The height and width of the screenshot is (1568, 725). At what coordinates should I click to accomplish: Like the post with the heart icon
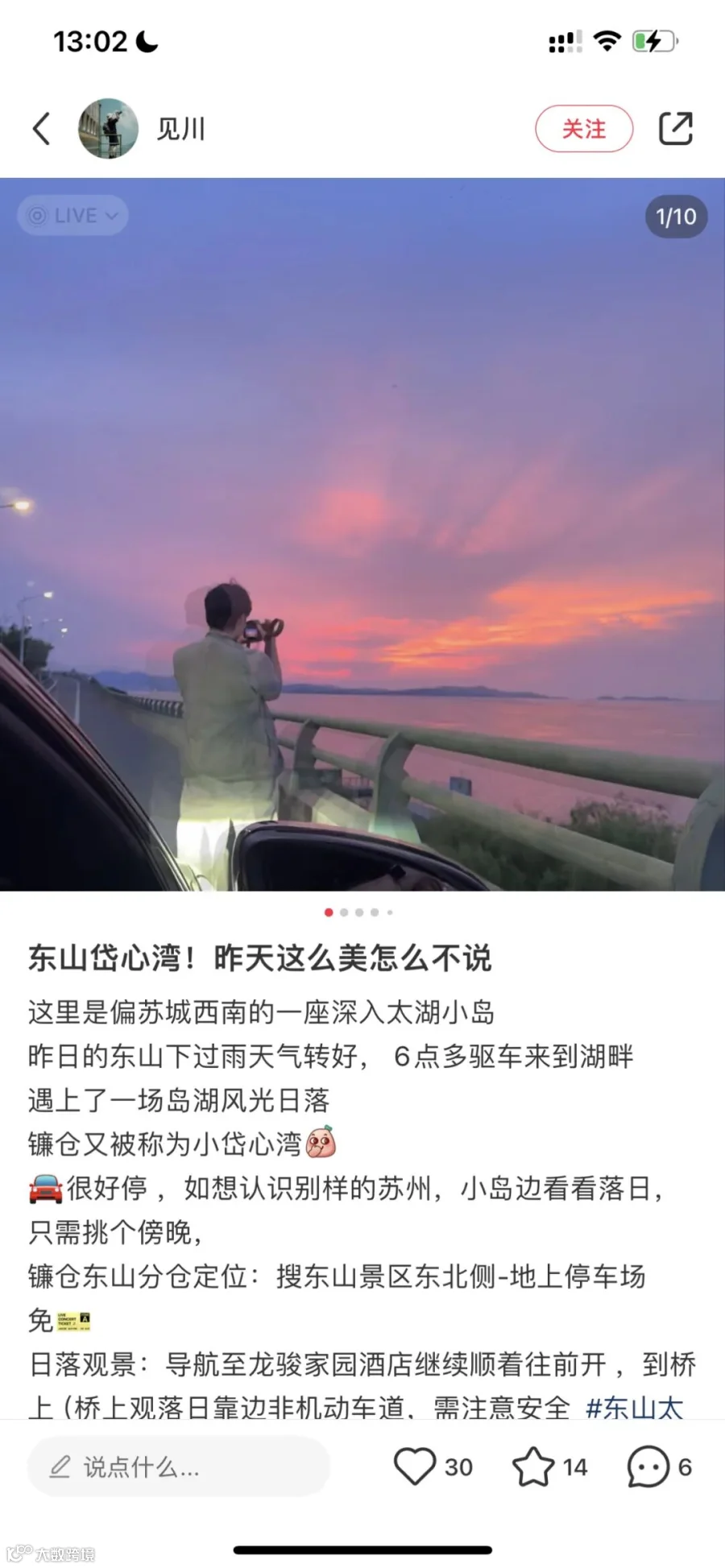tap(414, 1467)
